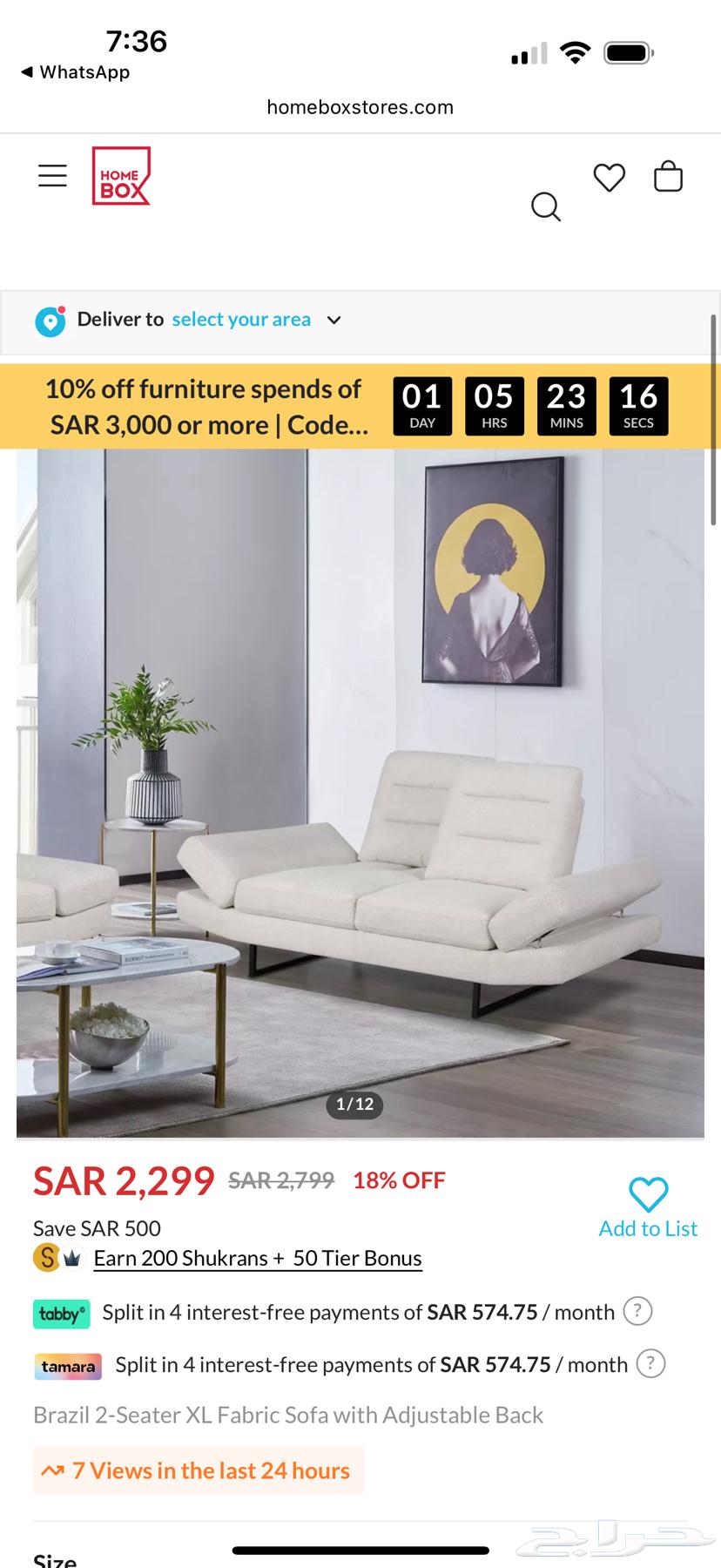This screenshot has width=721, height=1568.
Task: Tap the Home Box logo
Action: (121, 176)
